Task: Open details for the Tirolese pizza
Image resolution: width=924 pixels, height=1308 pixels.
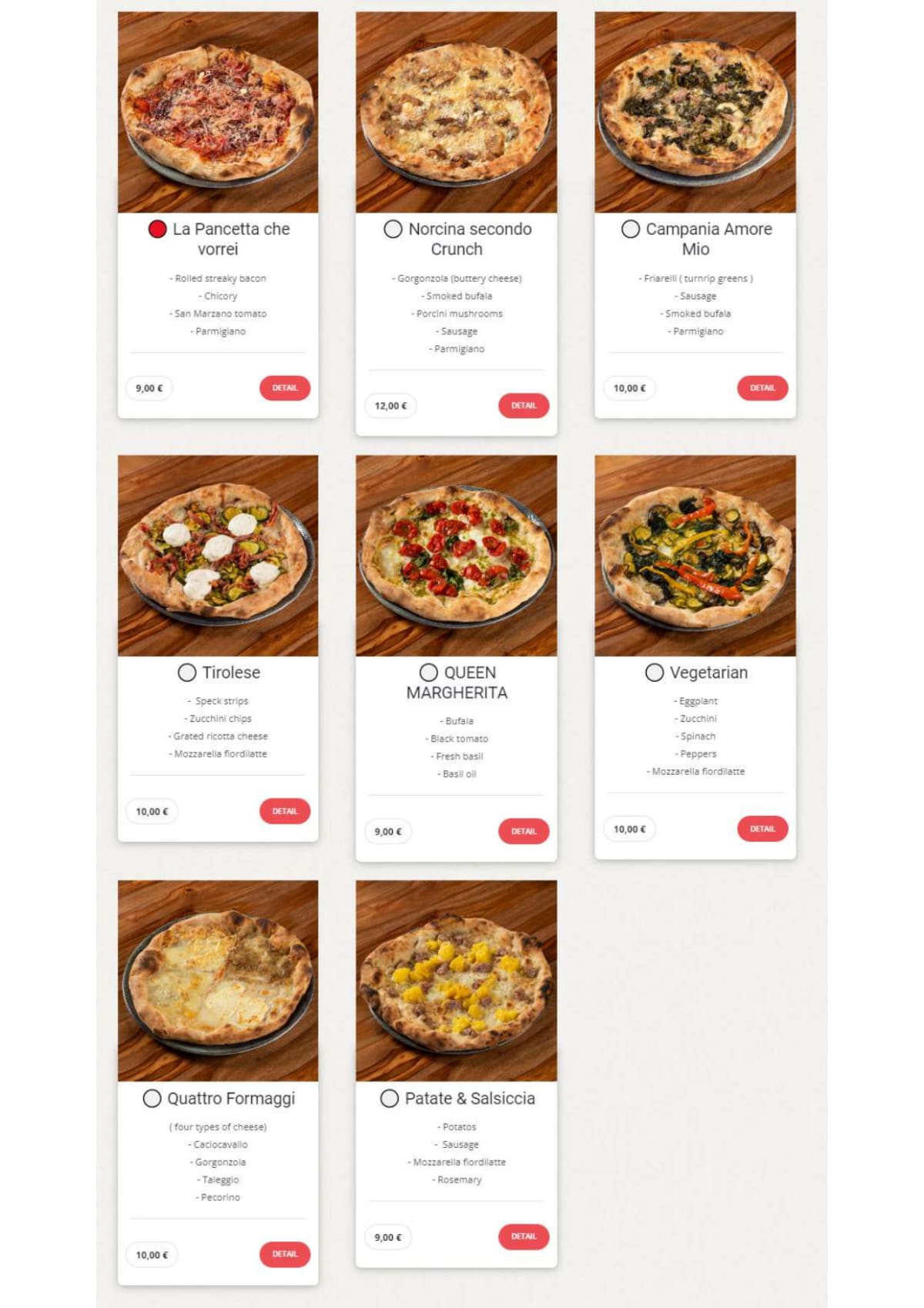Action: pos(285,811)
